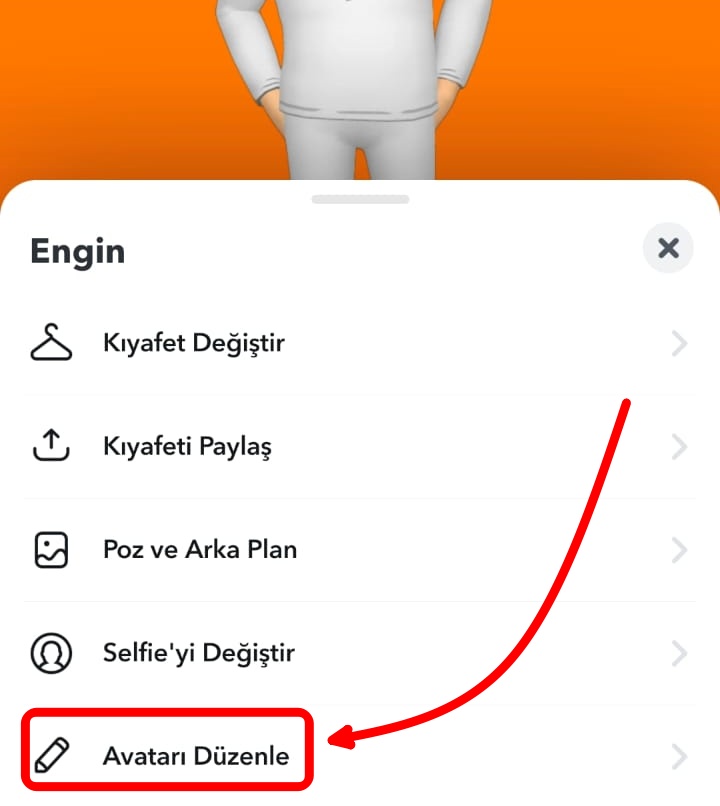Tap the avatar on the orange background
Screen dimensions: 720x806
360,85
